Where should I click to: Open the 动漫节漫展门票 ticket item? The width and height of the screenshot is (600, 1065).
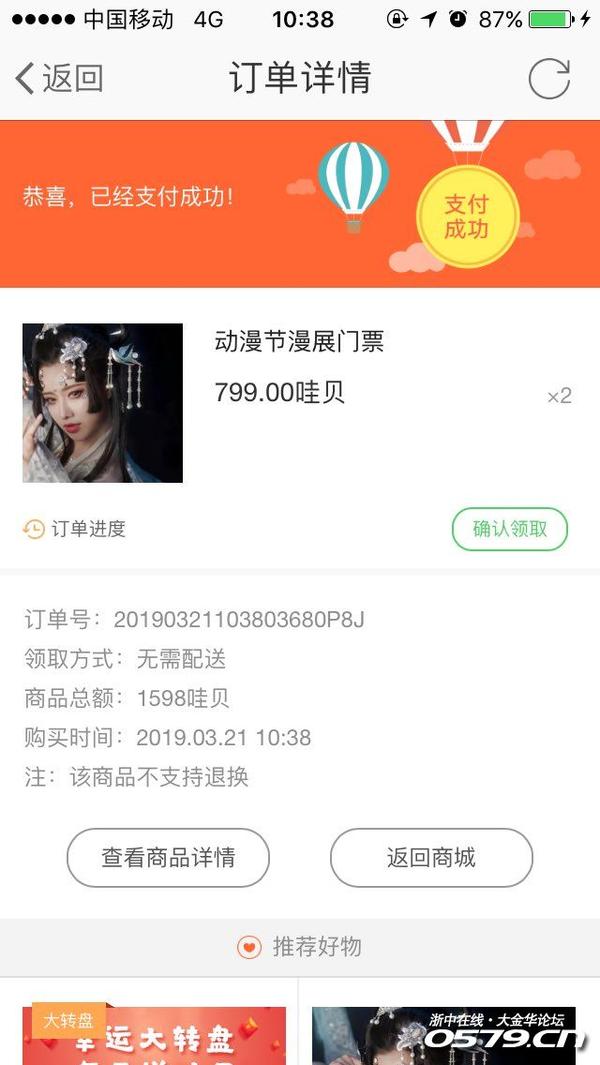point(299,342)
